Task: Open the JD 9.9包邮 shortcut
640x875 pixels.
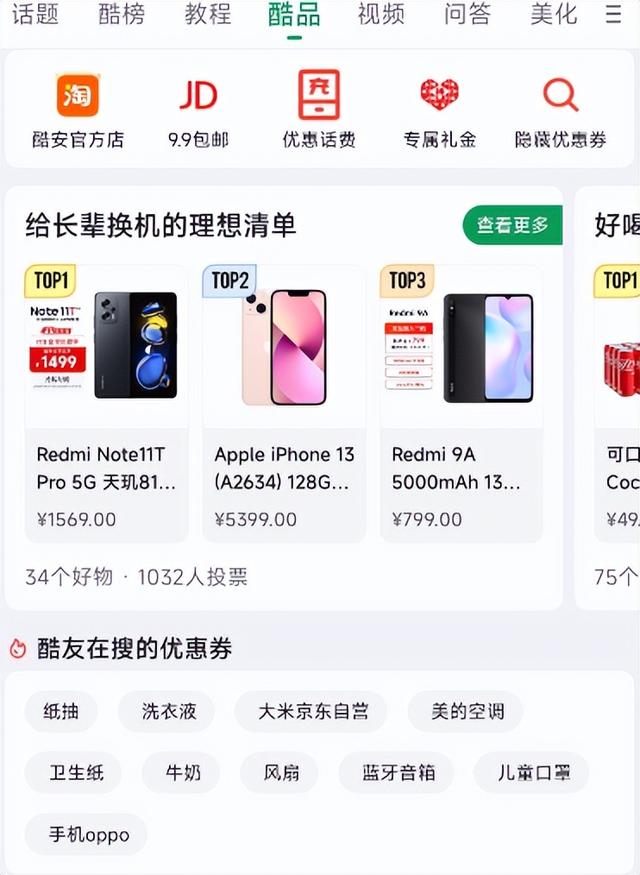Action: coord(198,110)
